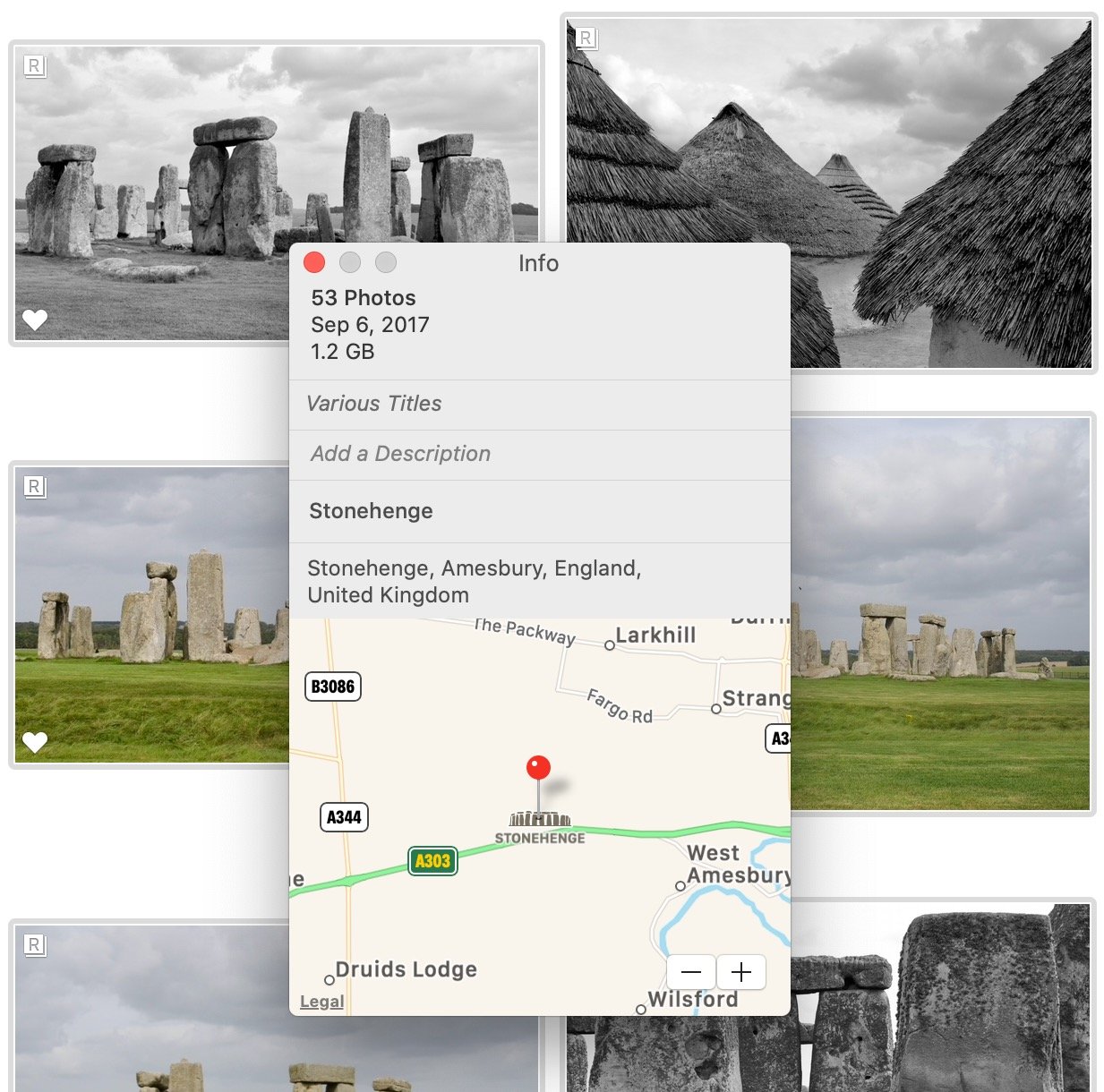The height and width of the screenshot is (1092, 1104).
Task: Unfavorite the color Stonehenge grass photo
Action: tap(35, 742)
